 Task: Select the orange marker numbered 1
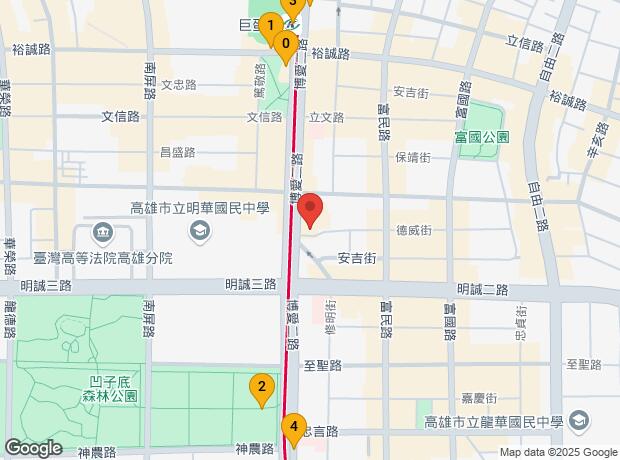(x=270, y=26)
